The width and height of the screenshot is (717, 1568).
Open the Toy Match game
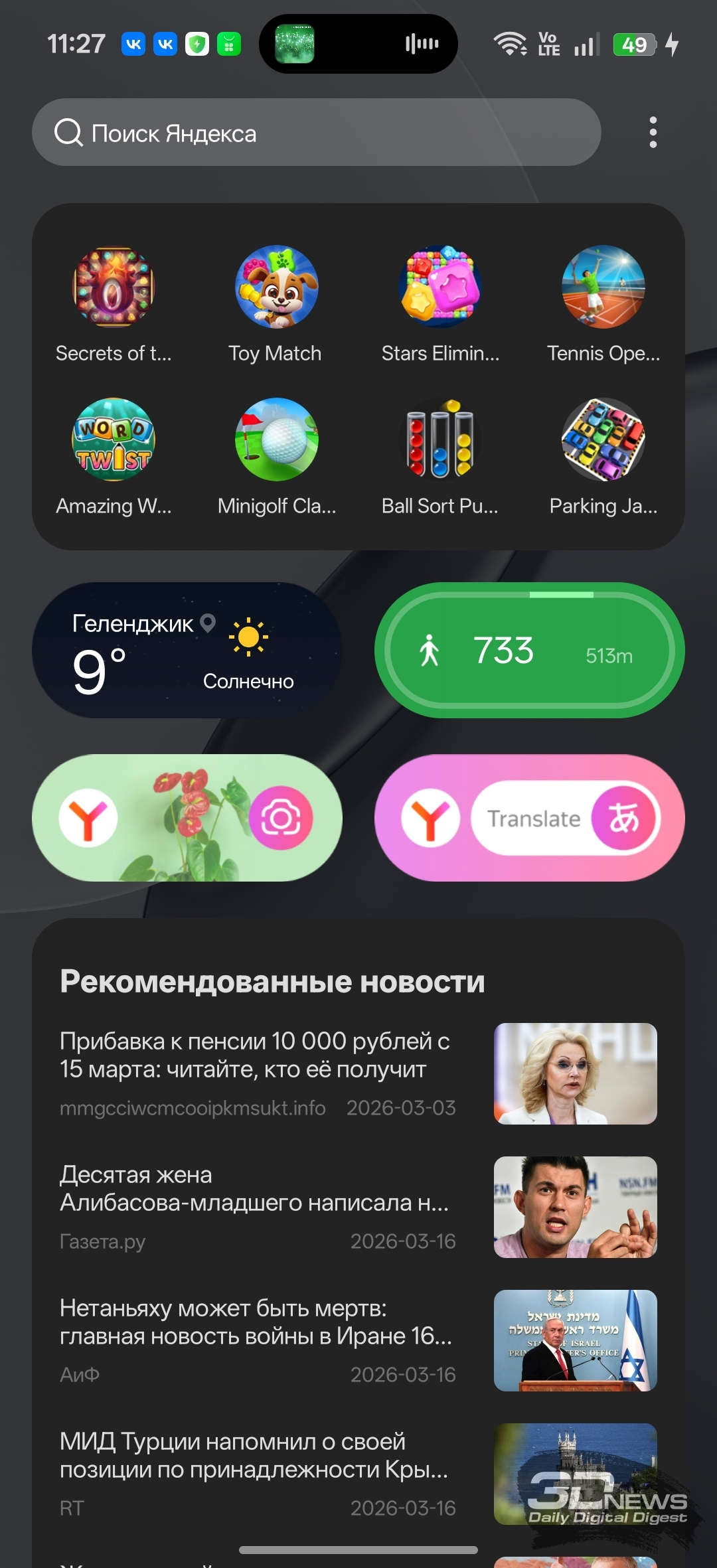coord(276,288)
